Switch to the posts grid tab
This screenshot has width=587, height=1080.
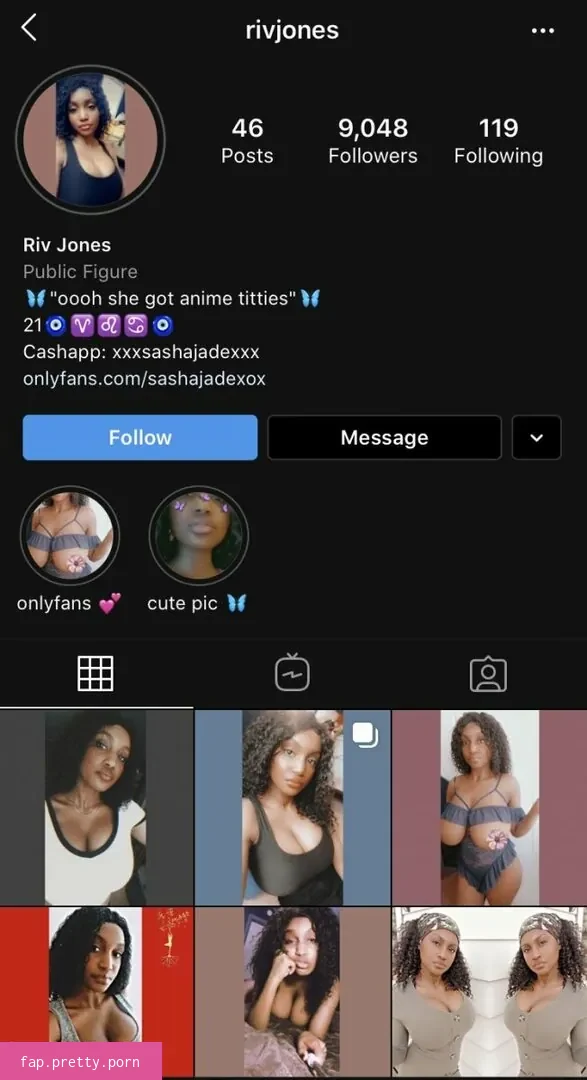96,674
